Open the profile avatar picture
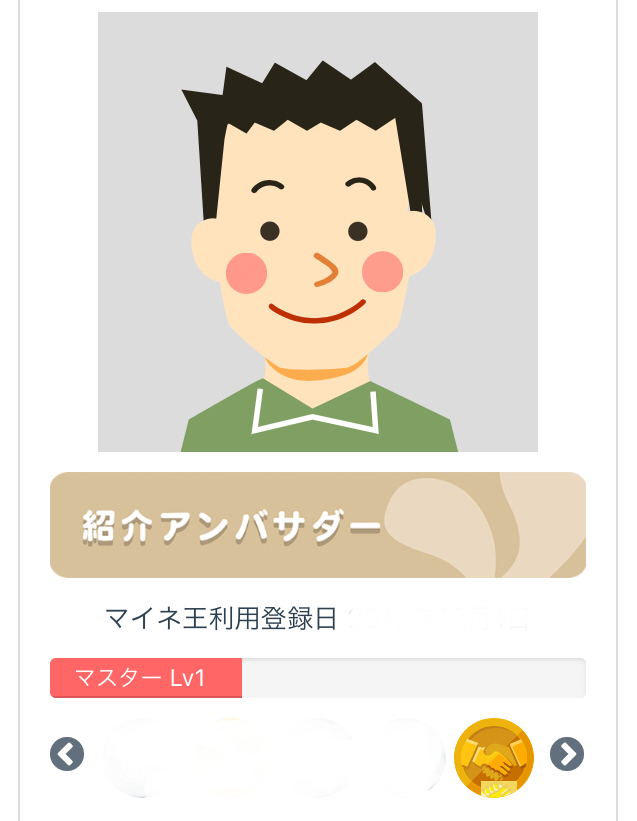 pyautogui.click(x=317, y=232)
